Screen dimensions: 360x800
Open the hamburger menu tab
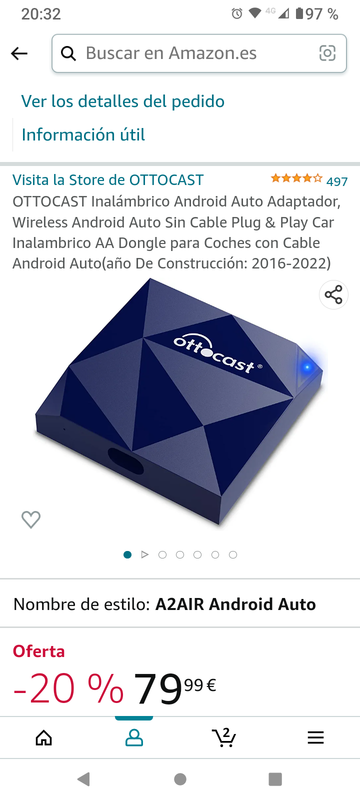(x=316, y=738)
